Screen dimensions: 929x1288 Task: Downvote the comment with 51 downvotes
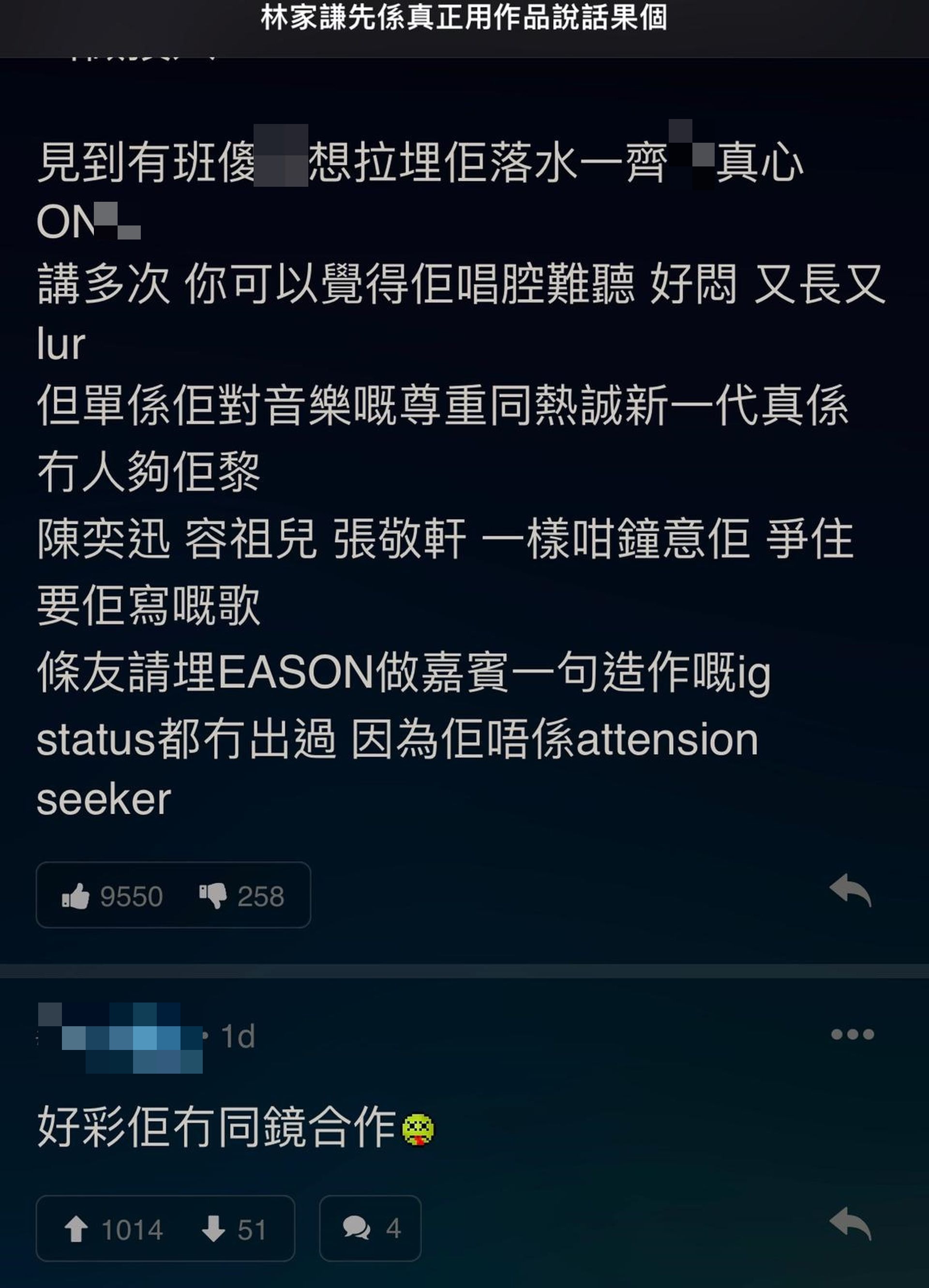(x=213, y=1229)
